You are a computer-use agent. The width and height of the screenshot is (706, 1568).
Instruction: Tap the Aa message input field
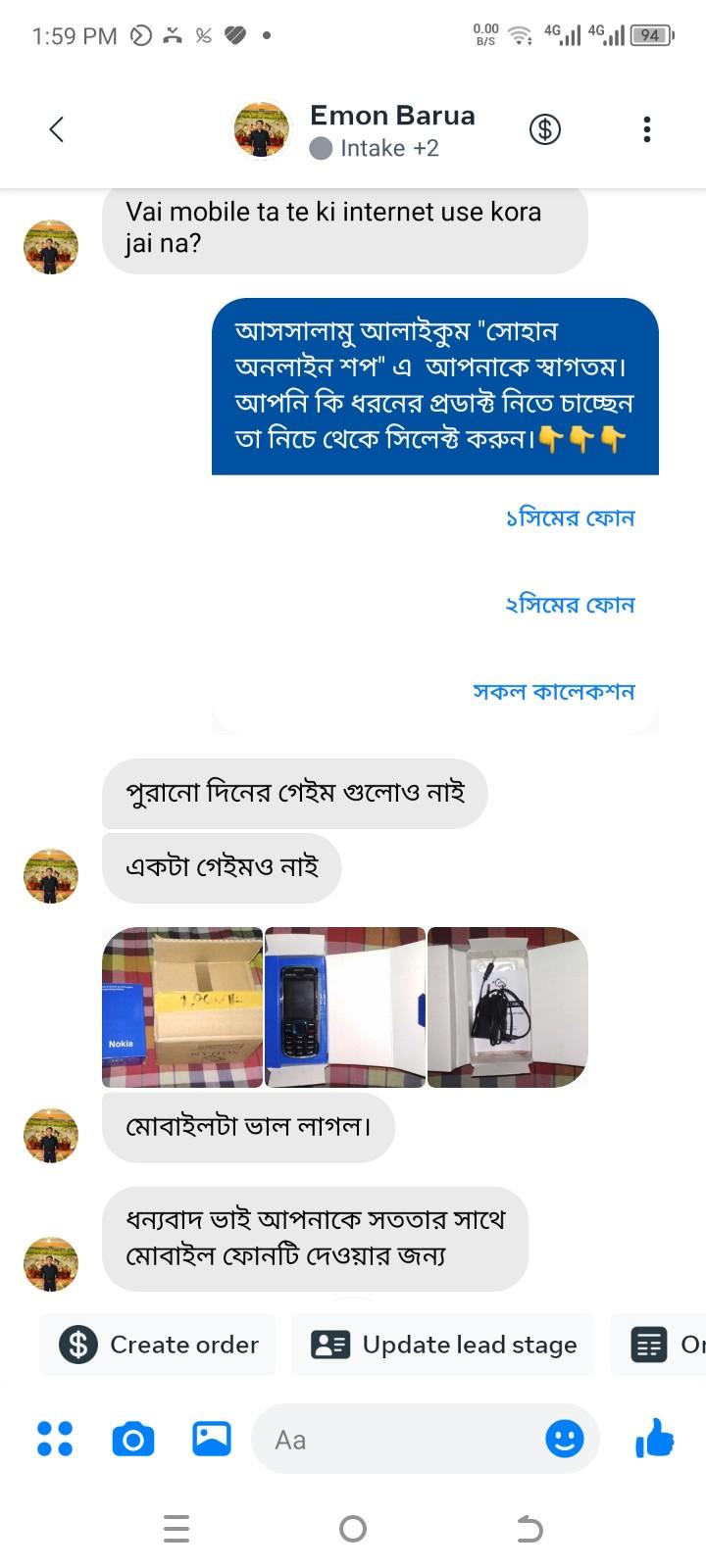coord(392,1439)
